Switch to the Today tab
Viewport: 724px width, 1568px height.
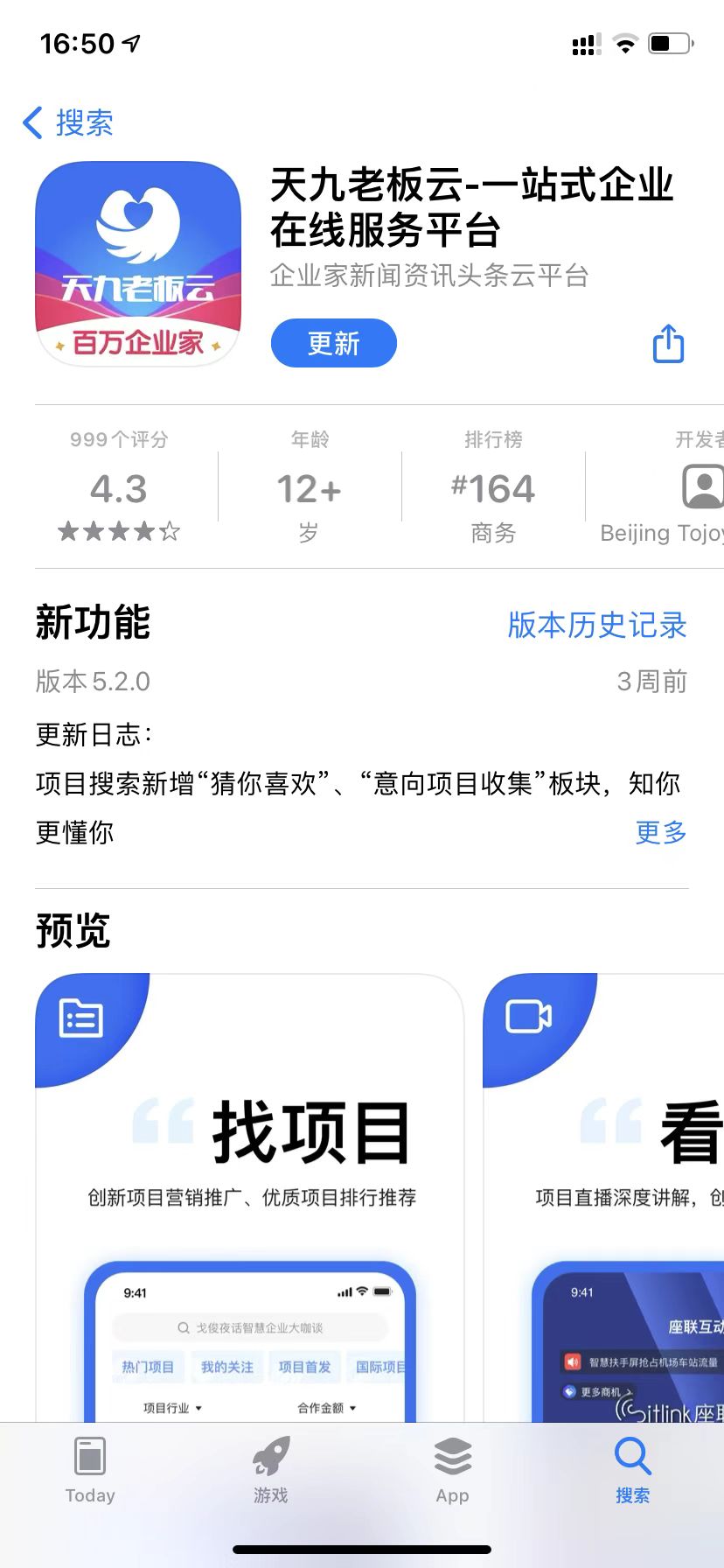point(90,1470)
